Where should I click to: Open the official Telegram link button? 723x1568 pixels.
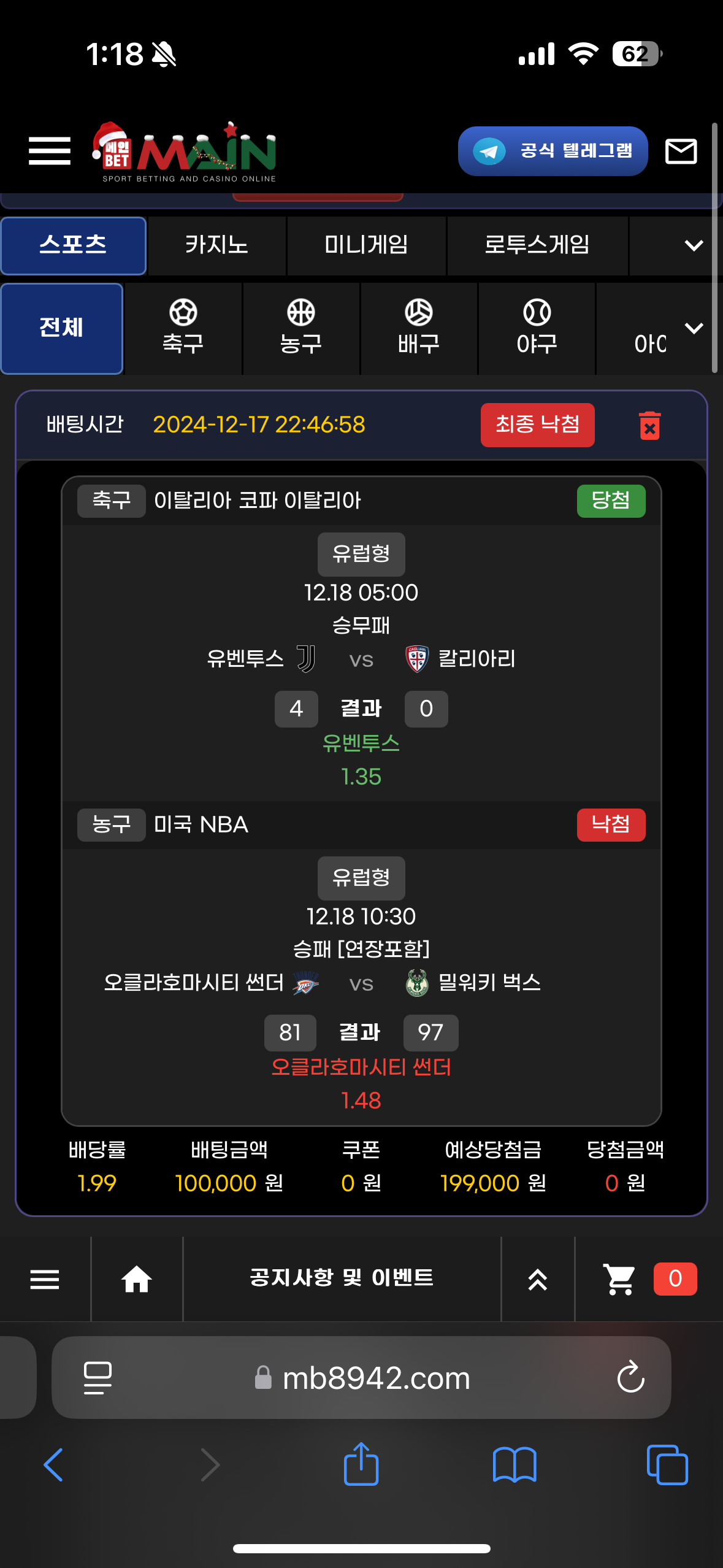(x=553, y=151)
